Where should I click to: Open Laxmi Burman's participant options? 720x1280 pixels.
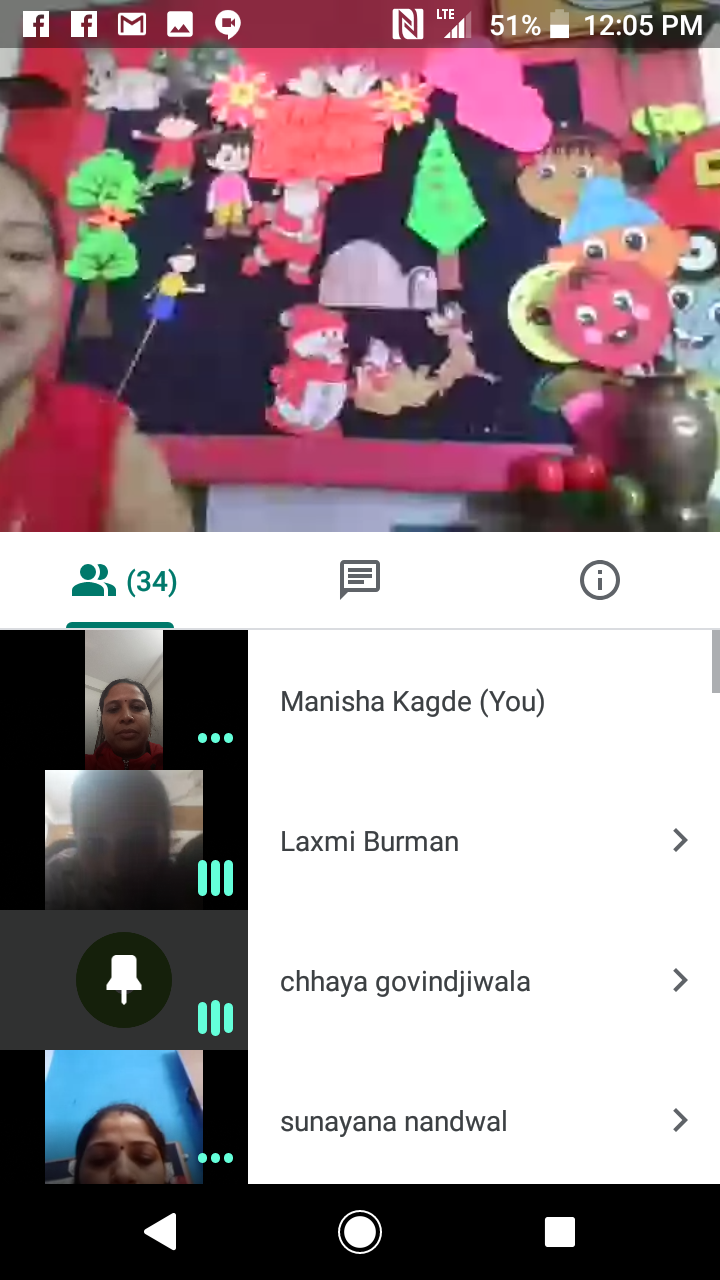[680, 840]
